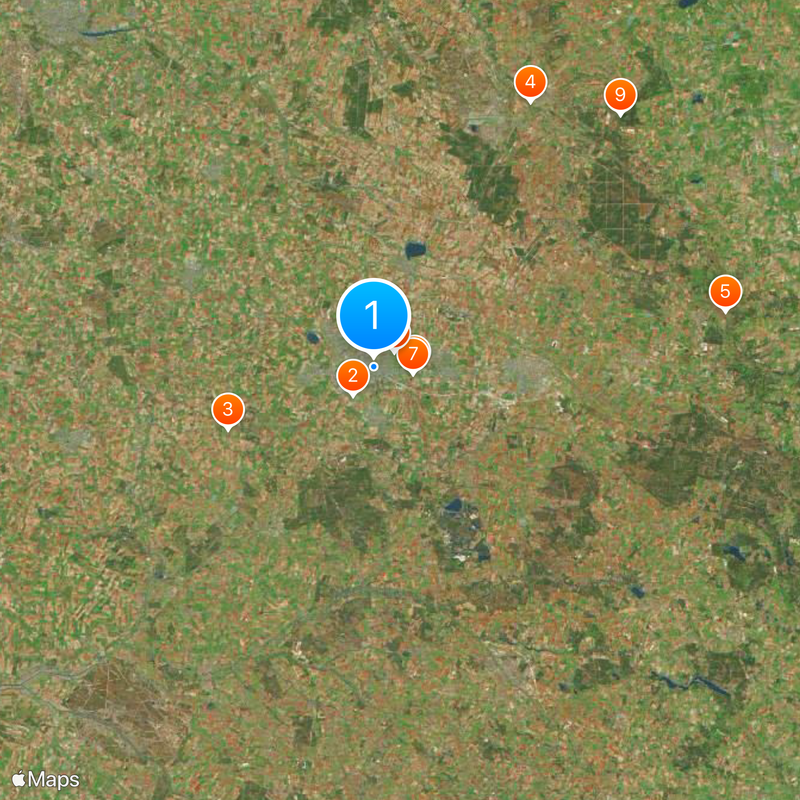Open the orange pin numbered 9
This screenshot has height=800, width=800.
pyautogui.click(x=621, y=95)
